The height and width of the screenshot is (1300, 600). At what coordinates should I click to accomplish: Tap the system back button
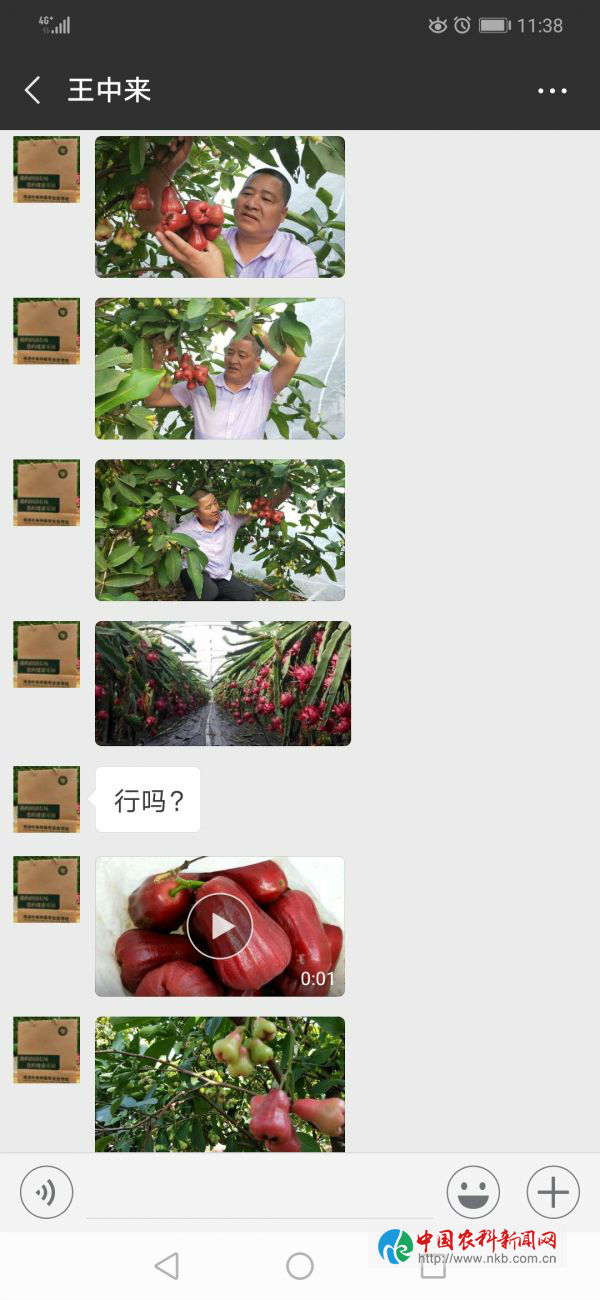click(x=167, y=1266)
